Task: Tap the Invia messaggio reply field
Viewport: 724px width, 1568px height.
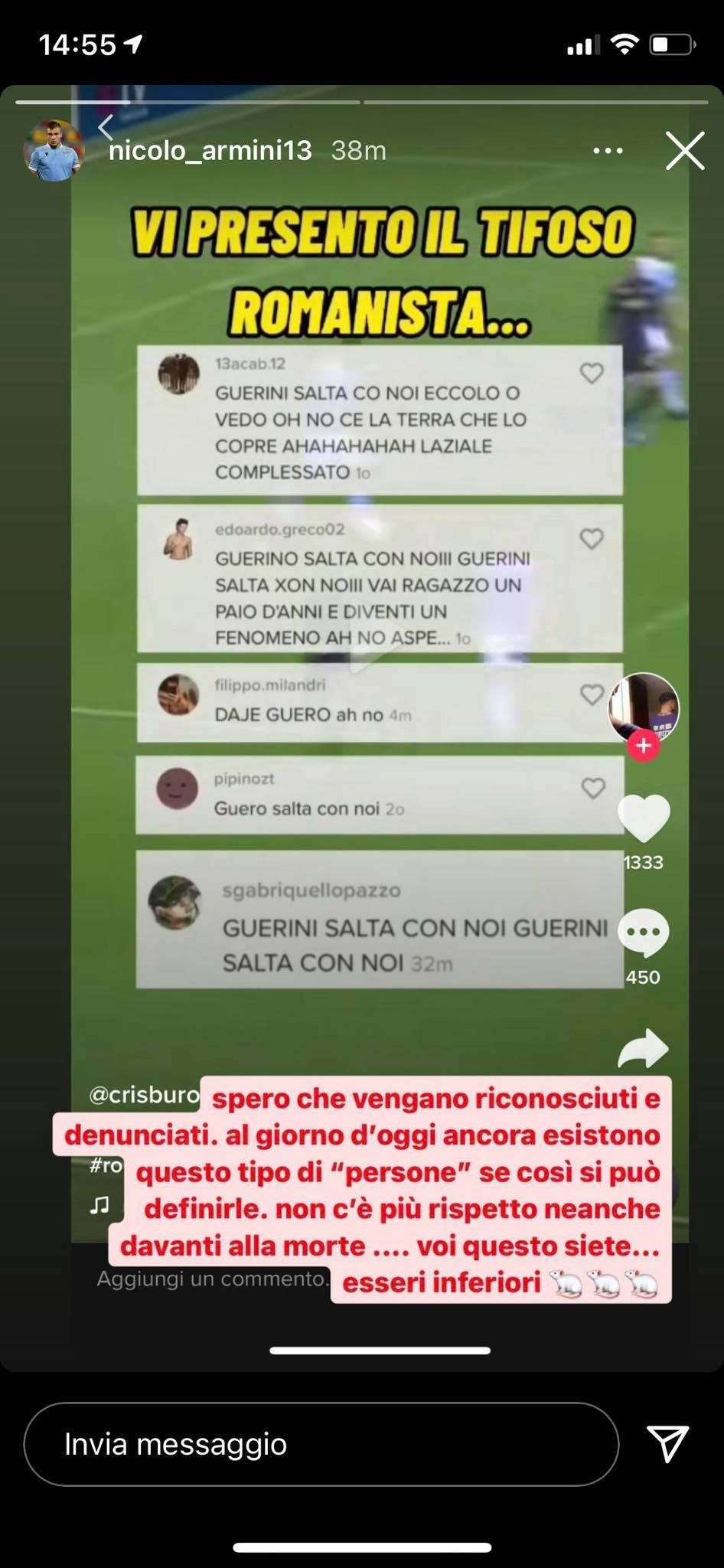Action: coord(321,1444)
